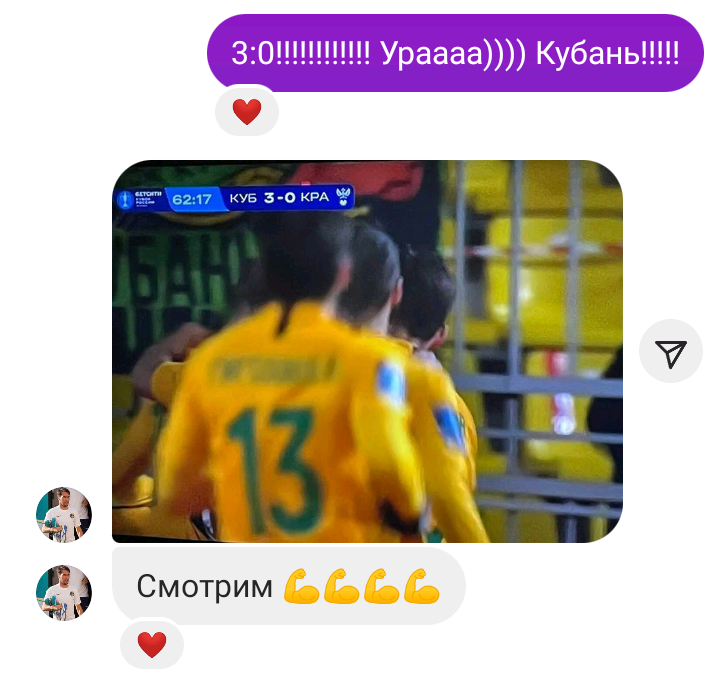The image size is (720, 691).
Task: Forward the photo with the share arrow
Action: click(x=671, y=351)
